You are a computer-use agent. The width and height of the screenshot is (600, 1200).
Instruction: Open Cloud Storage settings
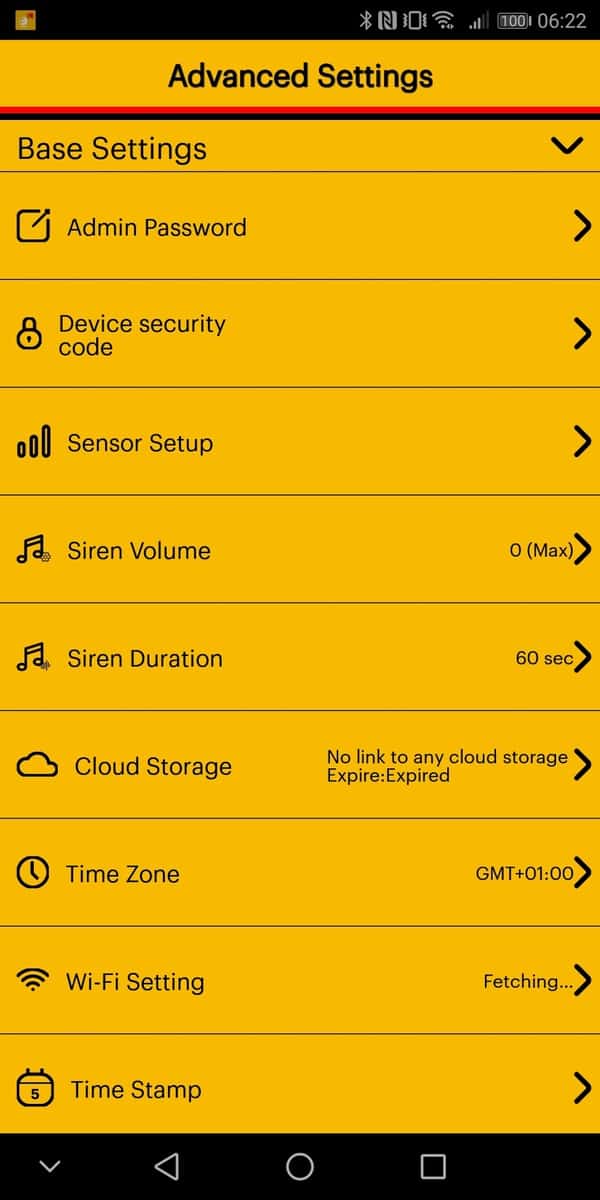point(300,766)
